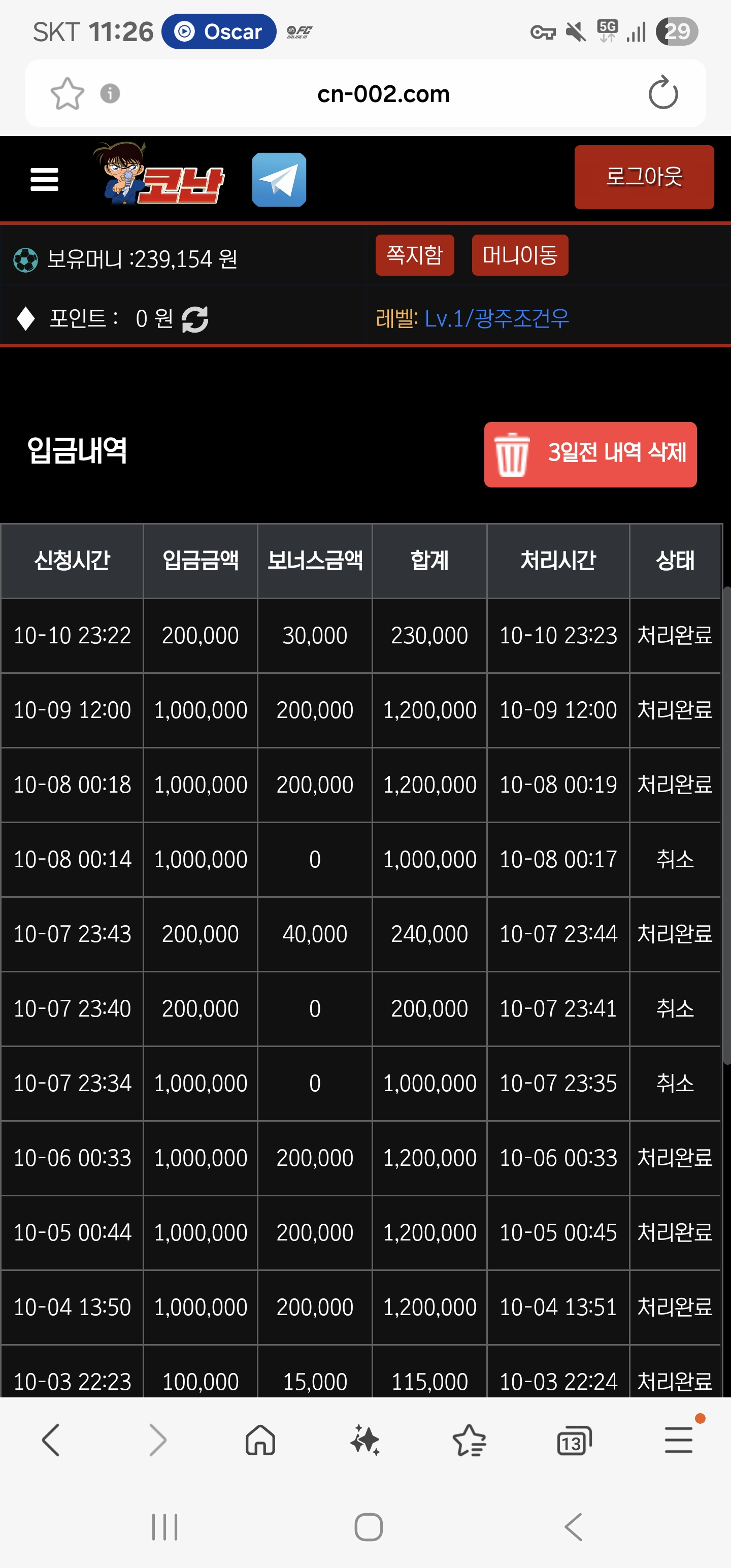The image size is (731, 1568).
Task: View site info next to the address bar
Action: pos(110,94)
